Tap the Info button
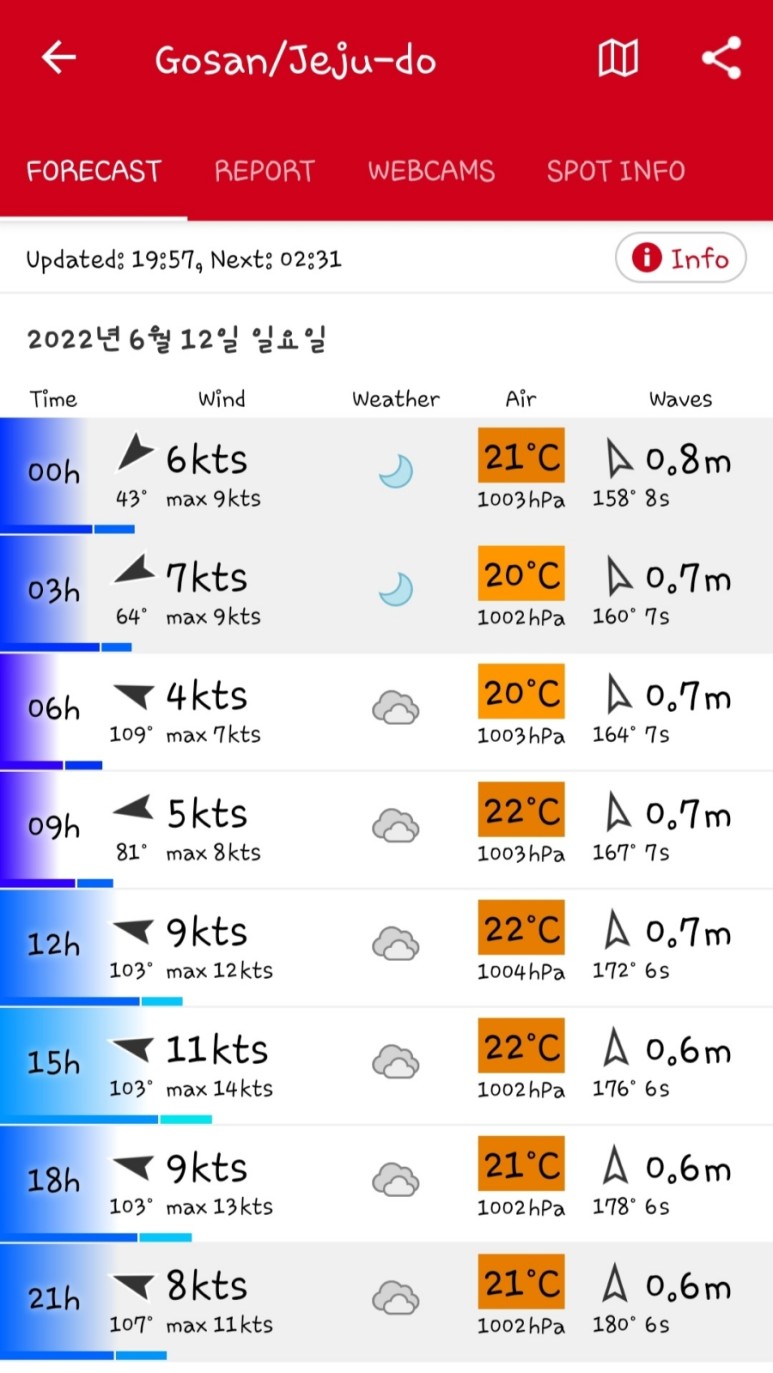This screenshot has height=1373, width=773. [680, 259]
